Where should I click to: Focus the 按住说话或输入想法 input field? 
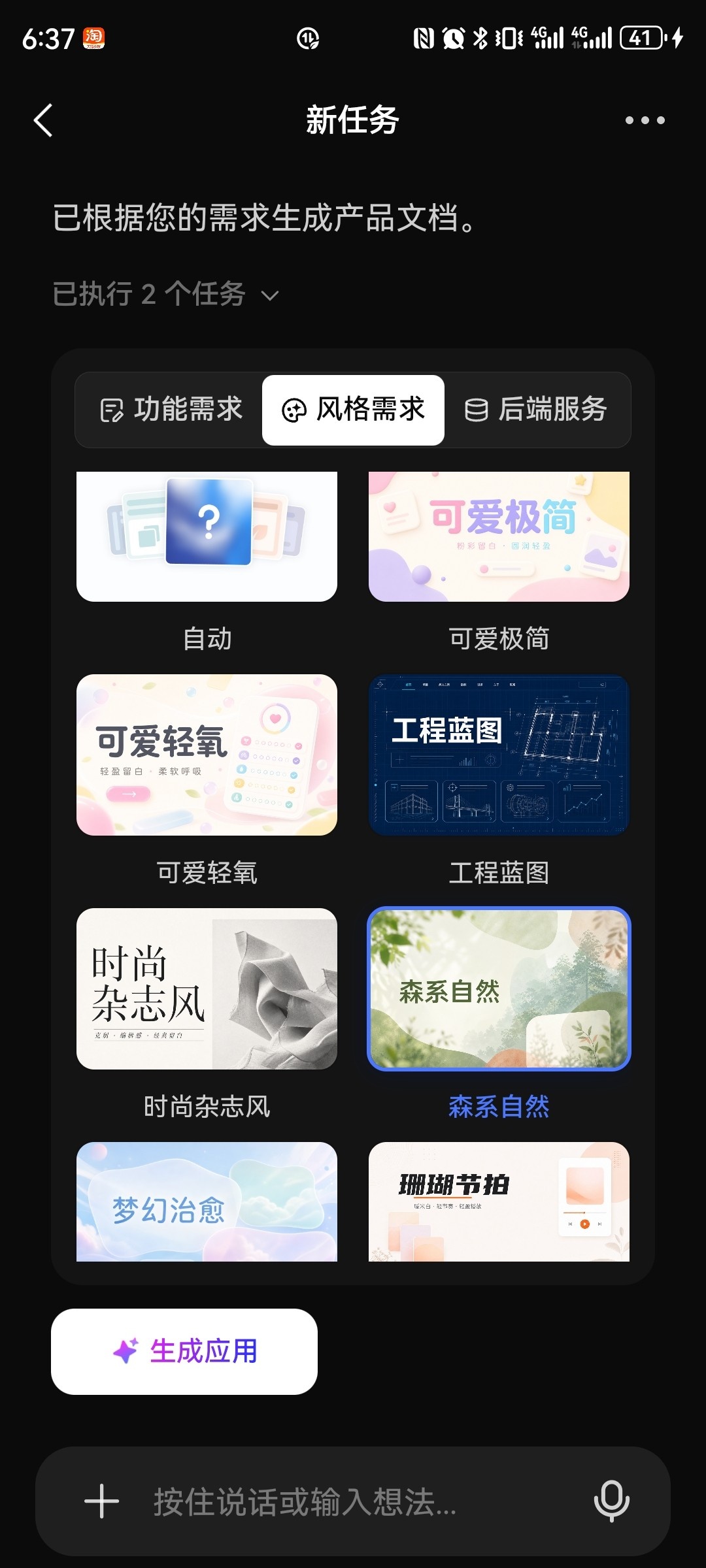(x=353, y=1501)
